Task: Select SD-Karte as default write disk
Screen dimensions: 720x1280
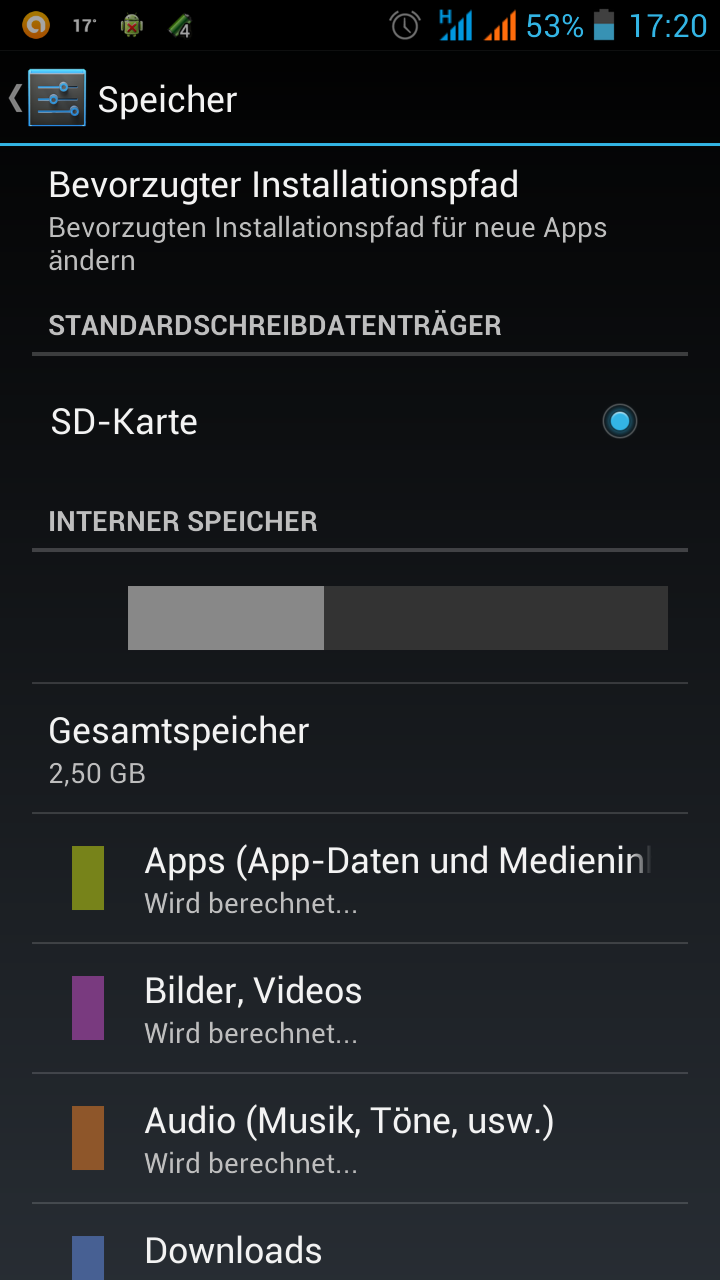Action: [619, 421]
